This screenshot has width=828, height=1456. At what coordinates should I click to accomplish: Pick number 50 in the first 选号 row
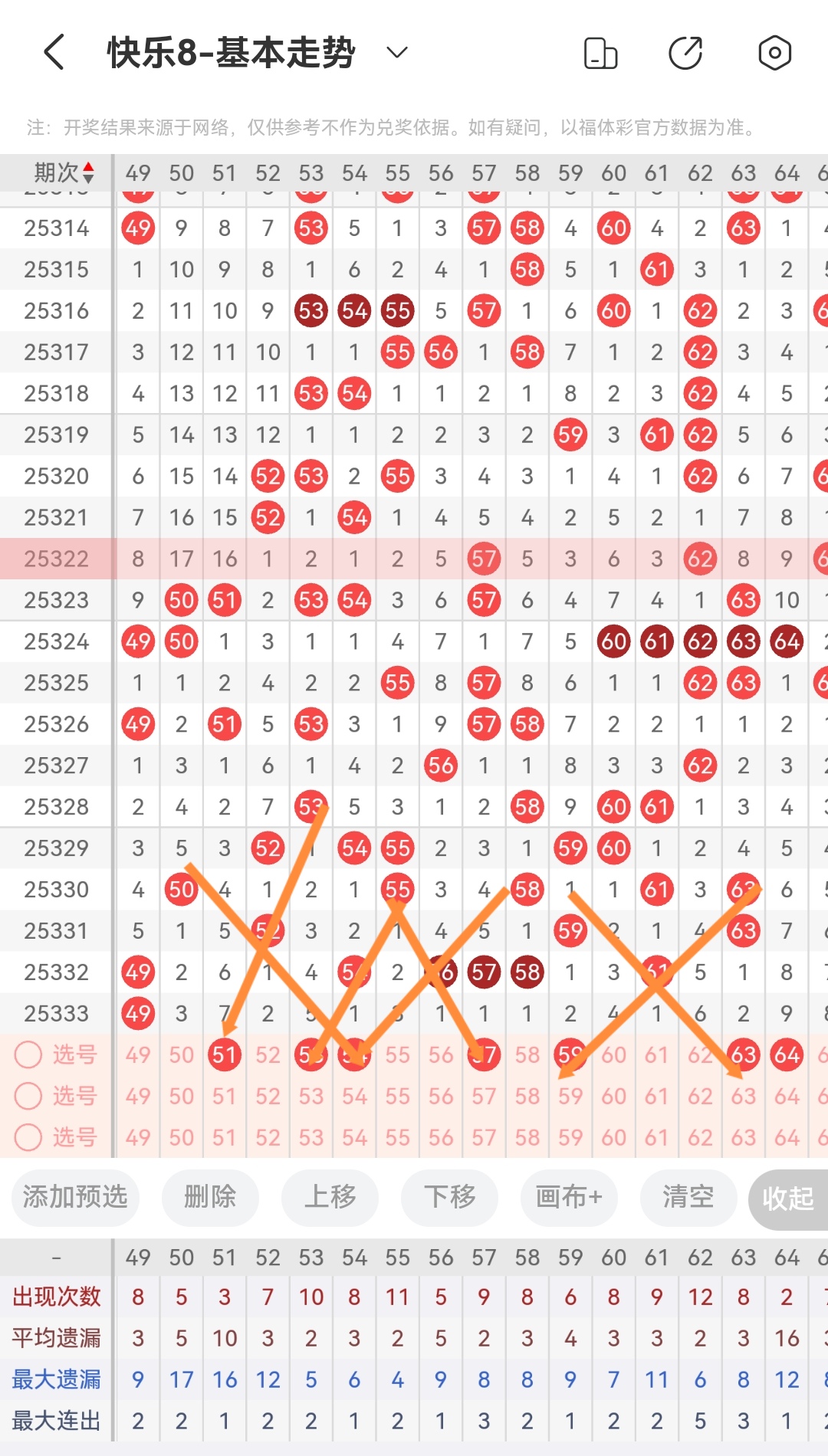[182, 1055]
